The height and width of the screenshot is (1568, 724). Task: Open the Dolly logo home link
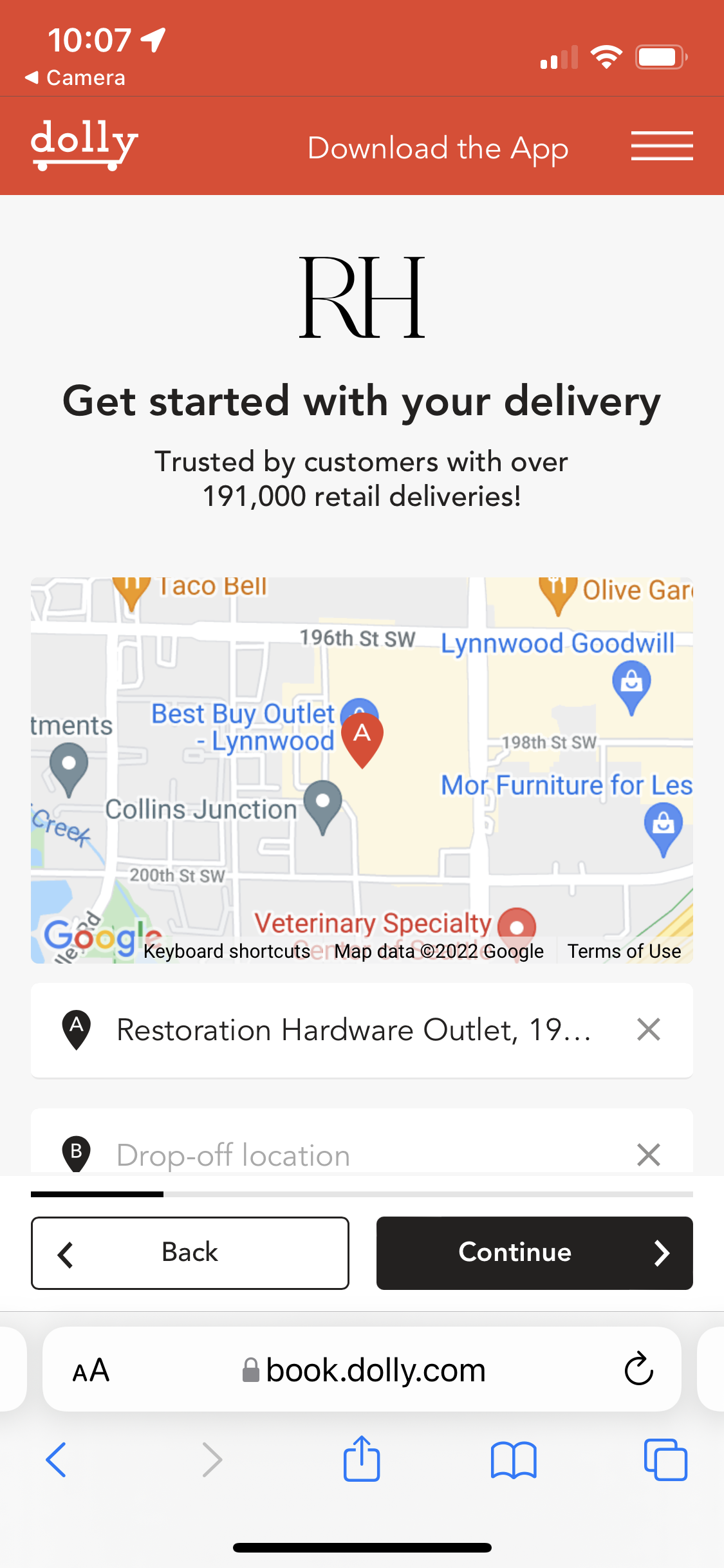click(84, 144)
